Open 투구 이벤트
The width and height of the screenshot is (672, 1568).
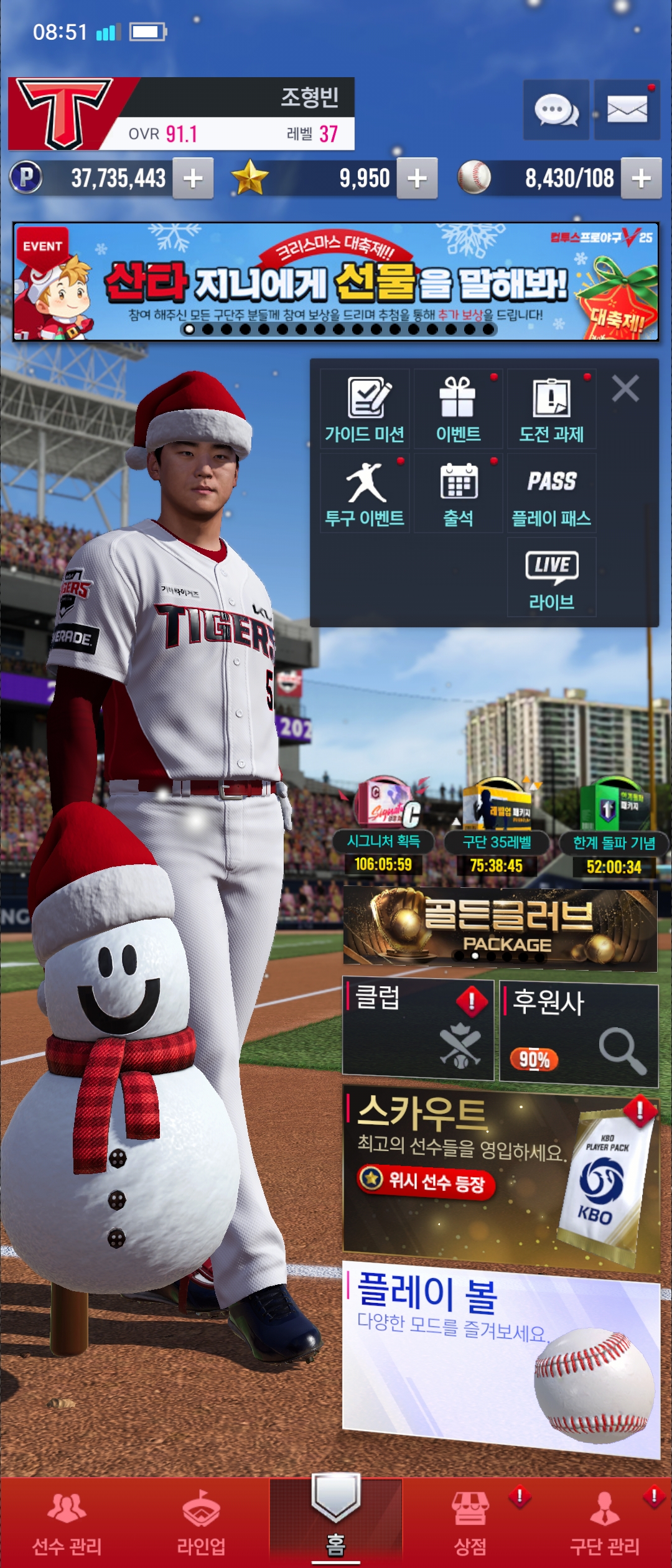click(x=365, y=493)
